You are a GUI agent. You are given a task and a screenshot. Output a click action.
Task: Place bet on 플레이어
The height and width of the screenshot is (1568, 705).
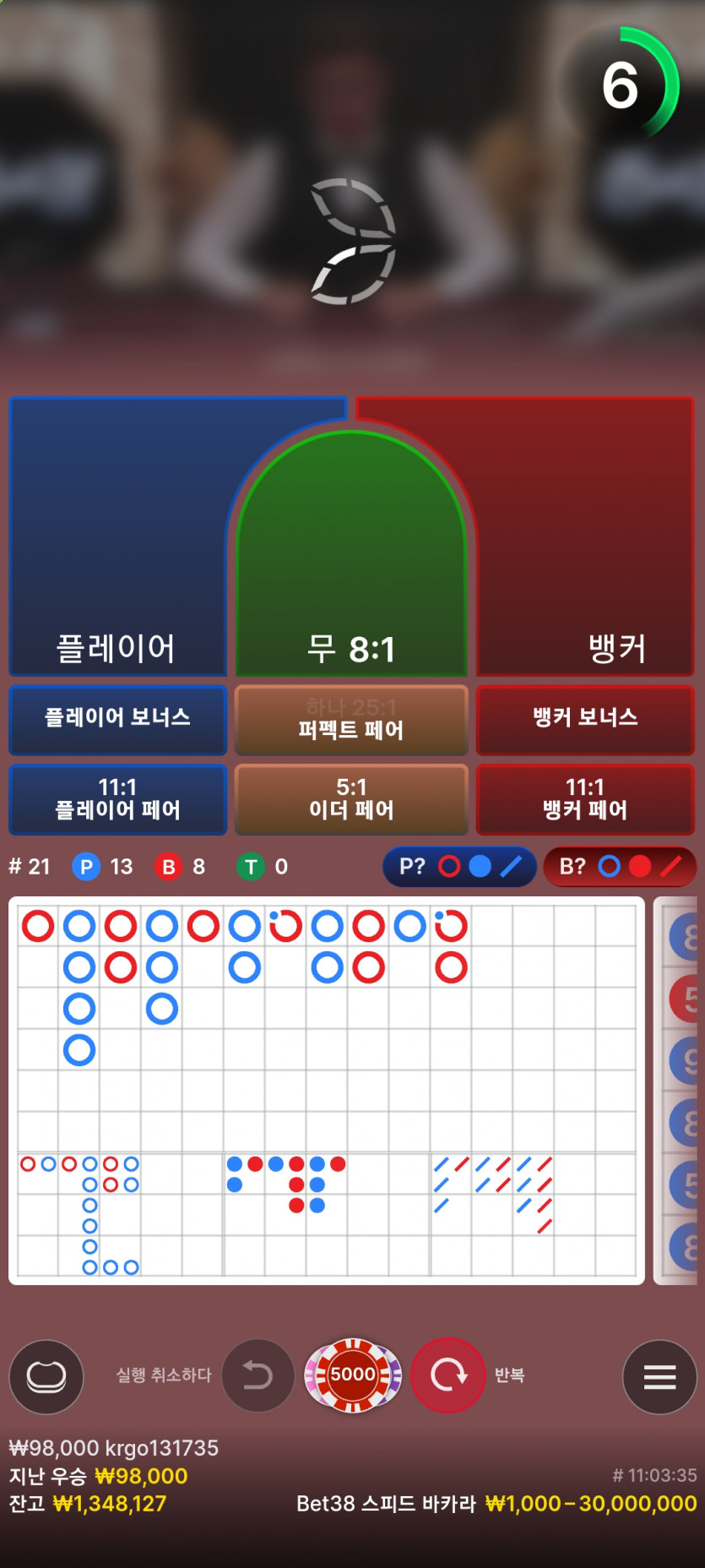pyautogui.click(x=117, y=541)
